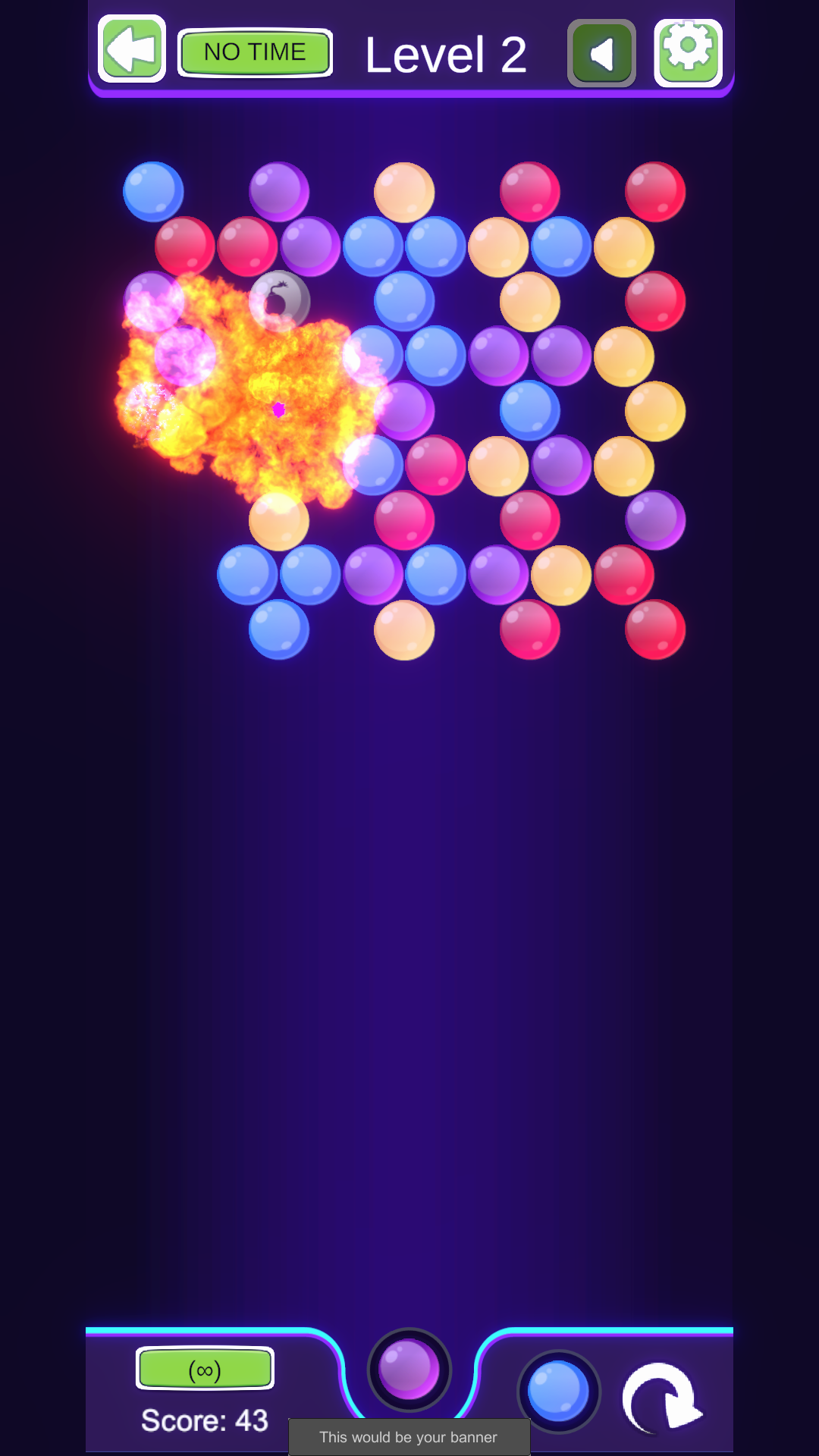Open the settings gear

(688, 53)
